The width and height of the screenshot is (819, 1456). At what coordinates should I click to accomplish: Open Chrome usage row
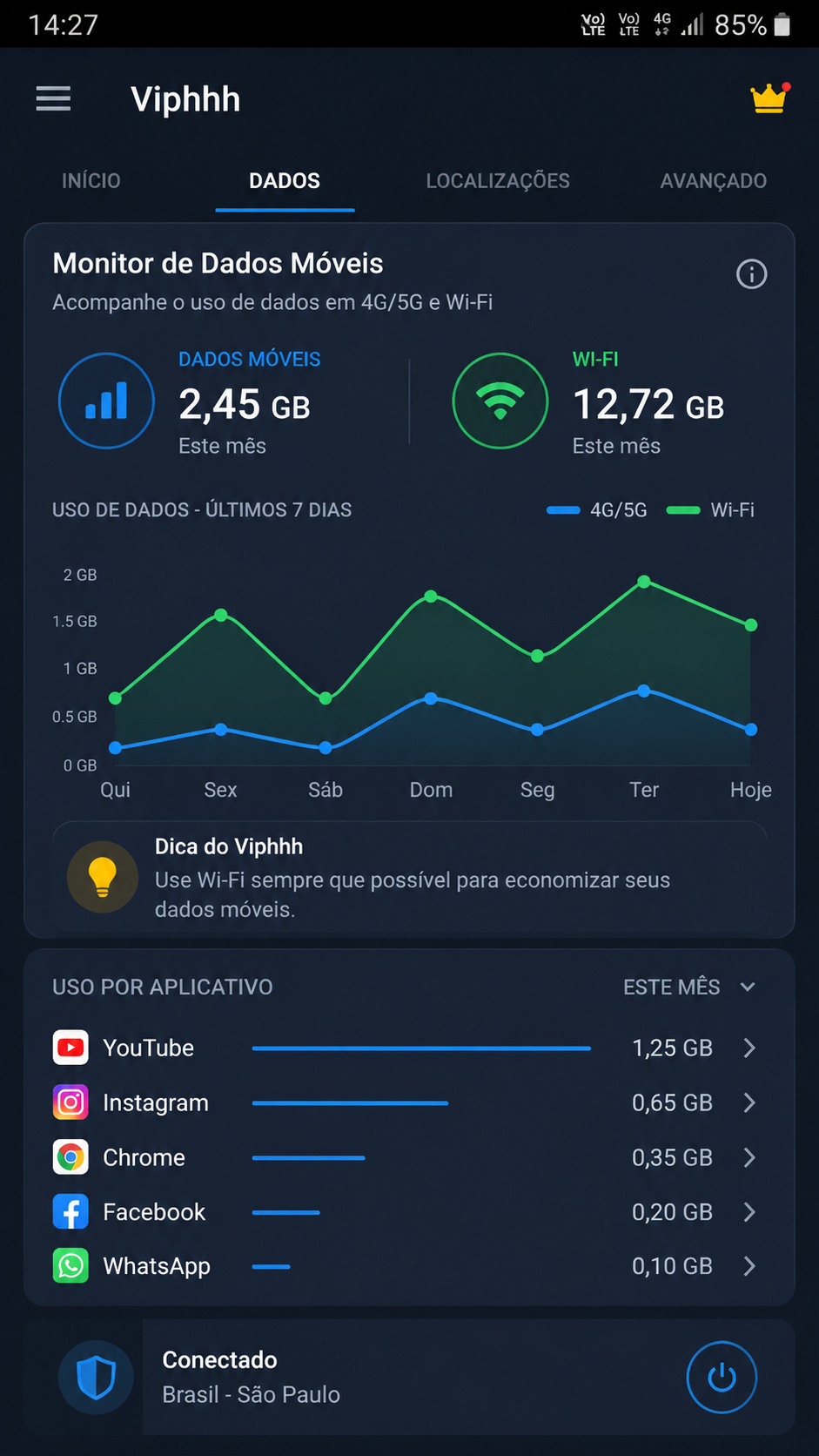coord(406,1157)
